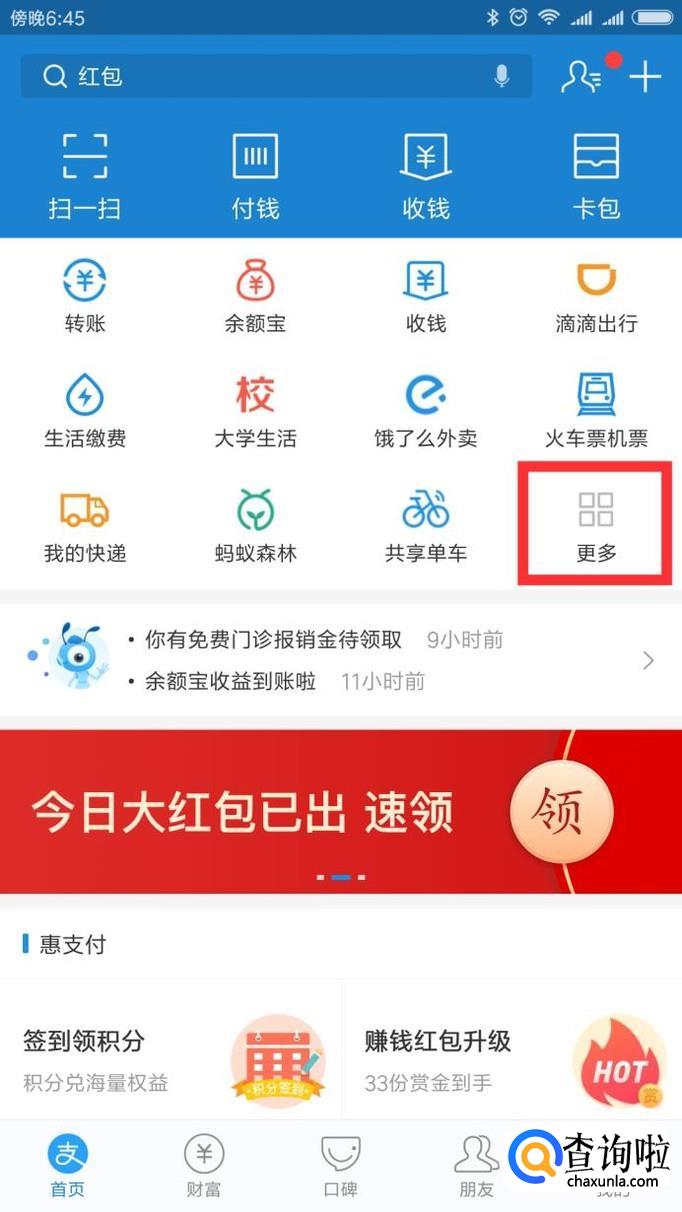Open 转账 transfer
The width and height of the screenshot is (682, 1212).
click(x=85, y=297)
